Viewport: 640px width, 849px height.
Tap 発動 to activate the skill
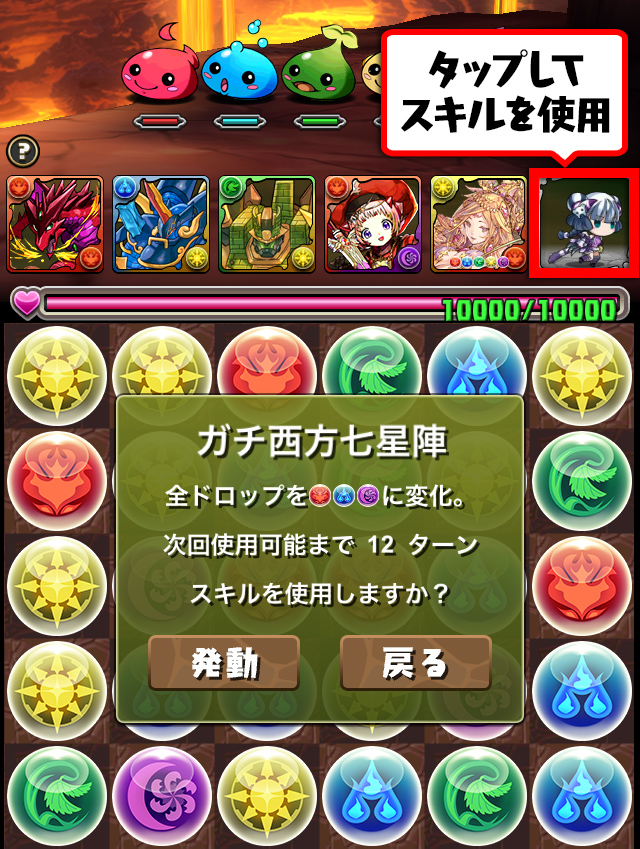pos(224,663)
